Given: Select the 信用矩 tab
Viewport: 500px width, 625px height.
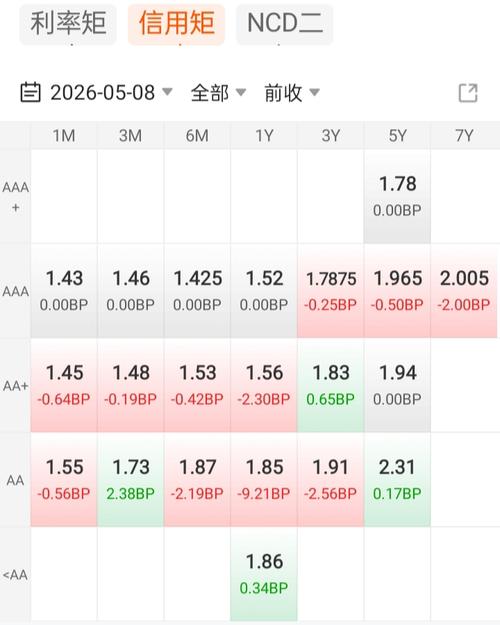Looking at the screenshot, I should (176, 24).
